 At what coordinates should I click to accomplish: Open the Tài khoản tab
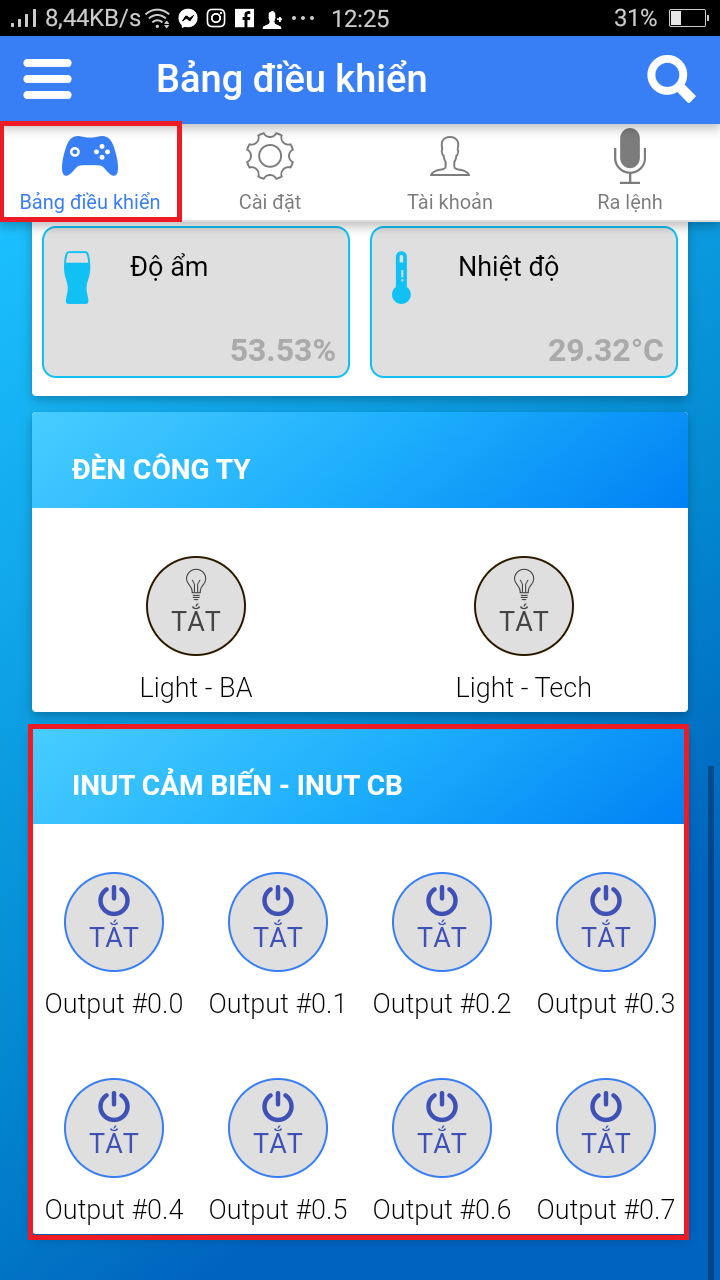(x=450, y=171)
